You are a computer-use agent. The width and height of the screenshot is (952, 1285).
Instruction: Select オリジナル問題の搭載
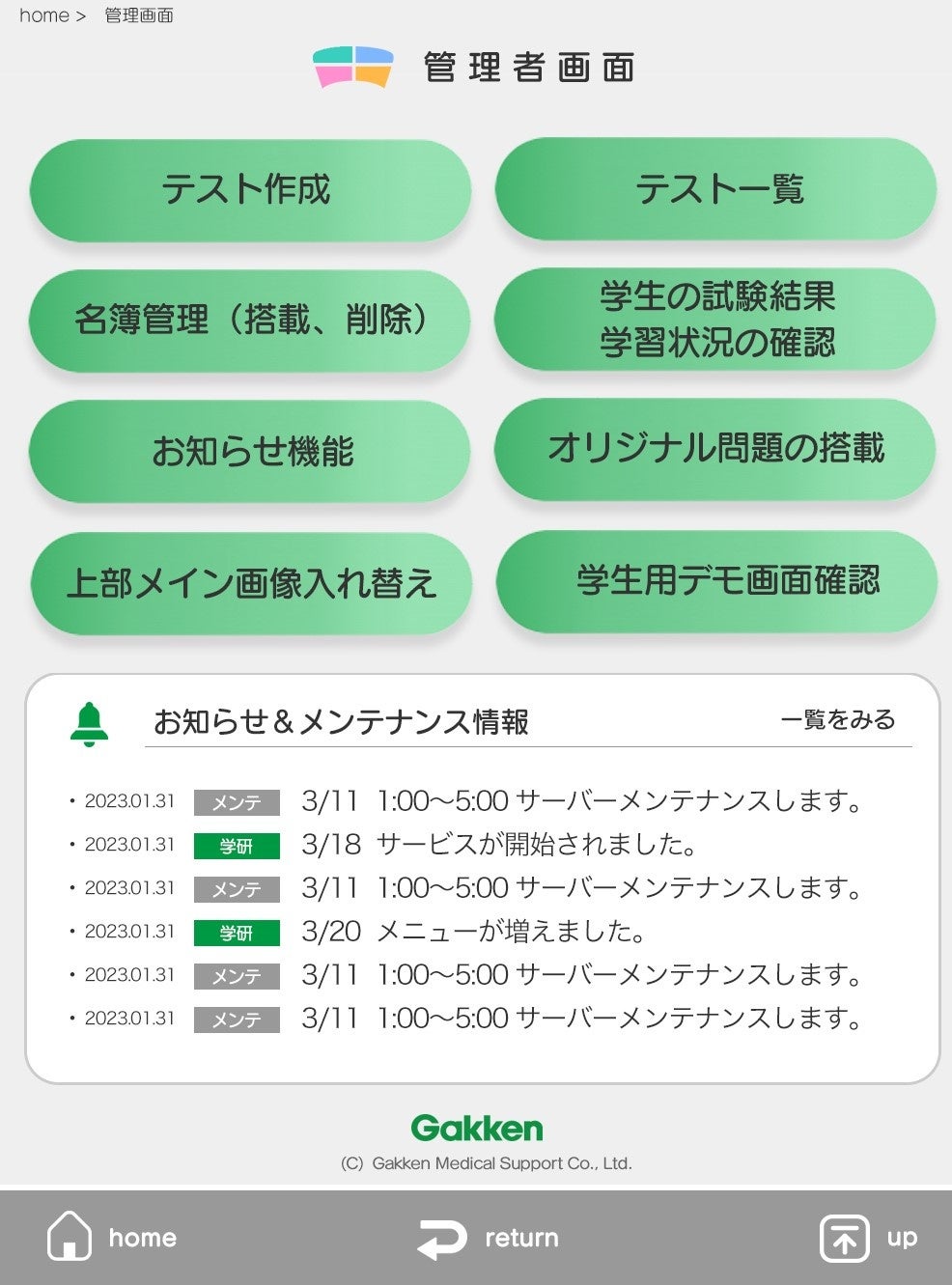716,451
